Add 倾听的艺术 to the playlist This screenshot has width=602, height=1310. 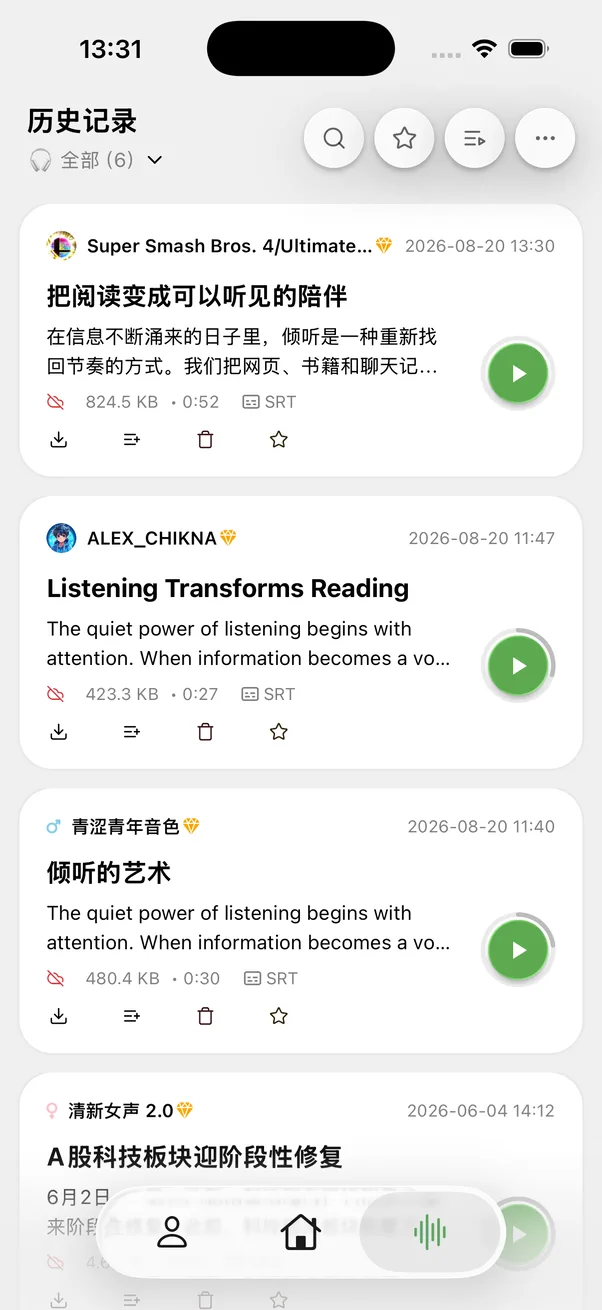click(x=132, y=1016)
